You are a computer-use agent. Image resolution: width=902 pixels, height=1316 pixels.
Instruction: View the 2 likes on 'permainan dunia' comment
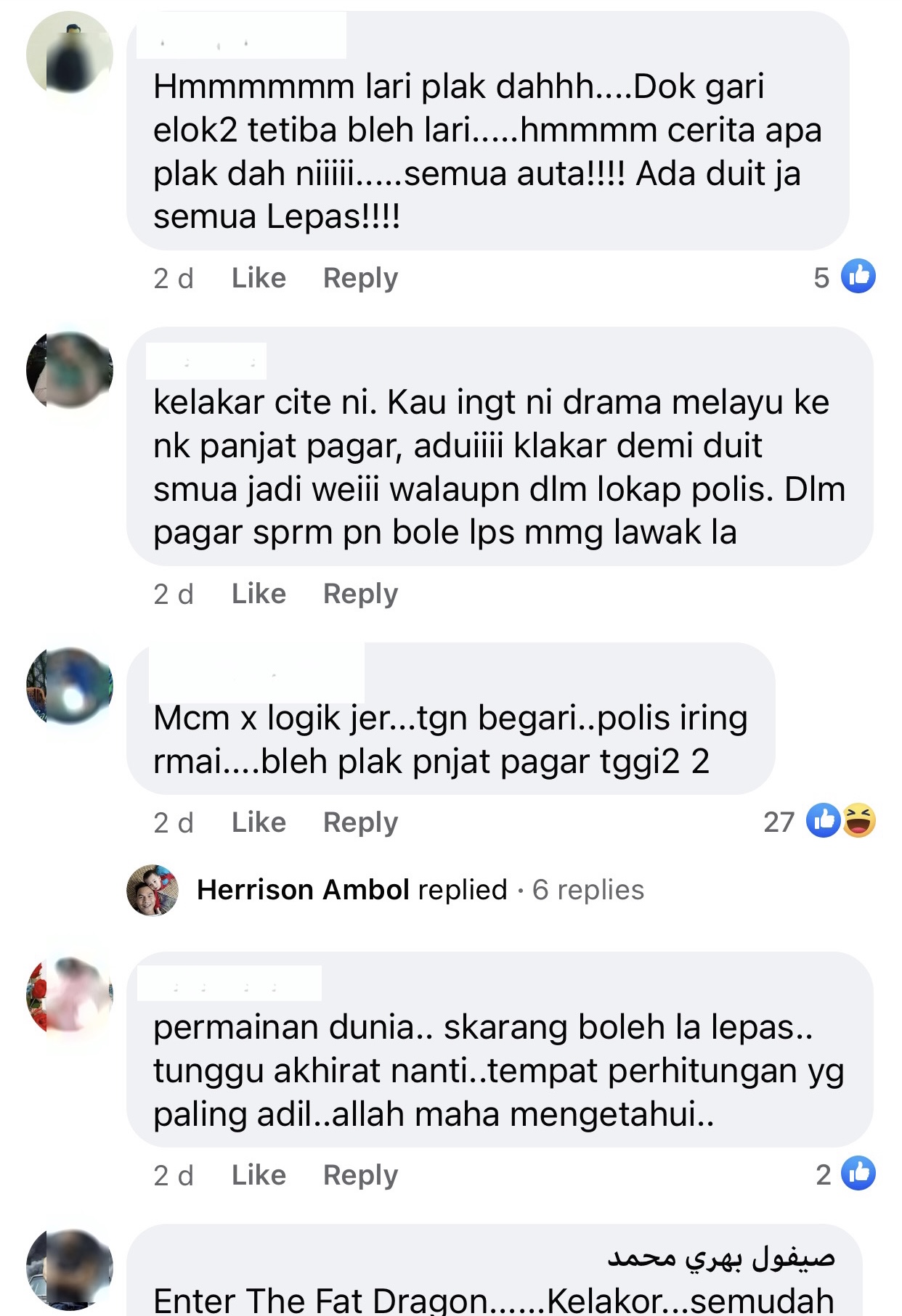(x=846, y=1174)
